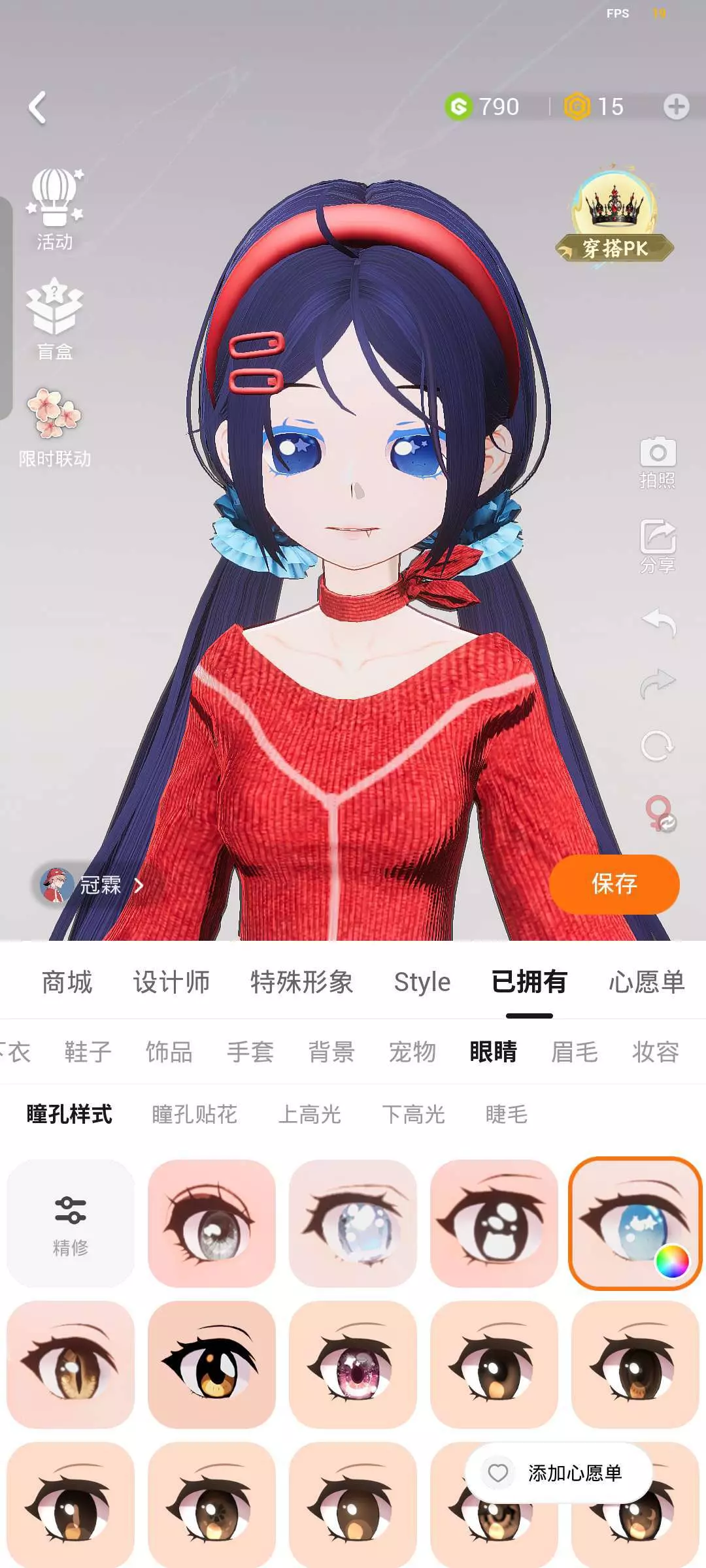Open the 盲盒 blind box
706x1568 pixels.
pos(55,319)
